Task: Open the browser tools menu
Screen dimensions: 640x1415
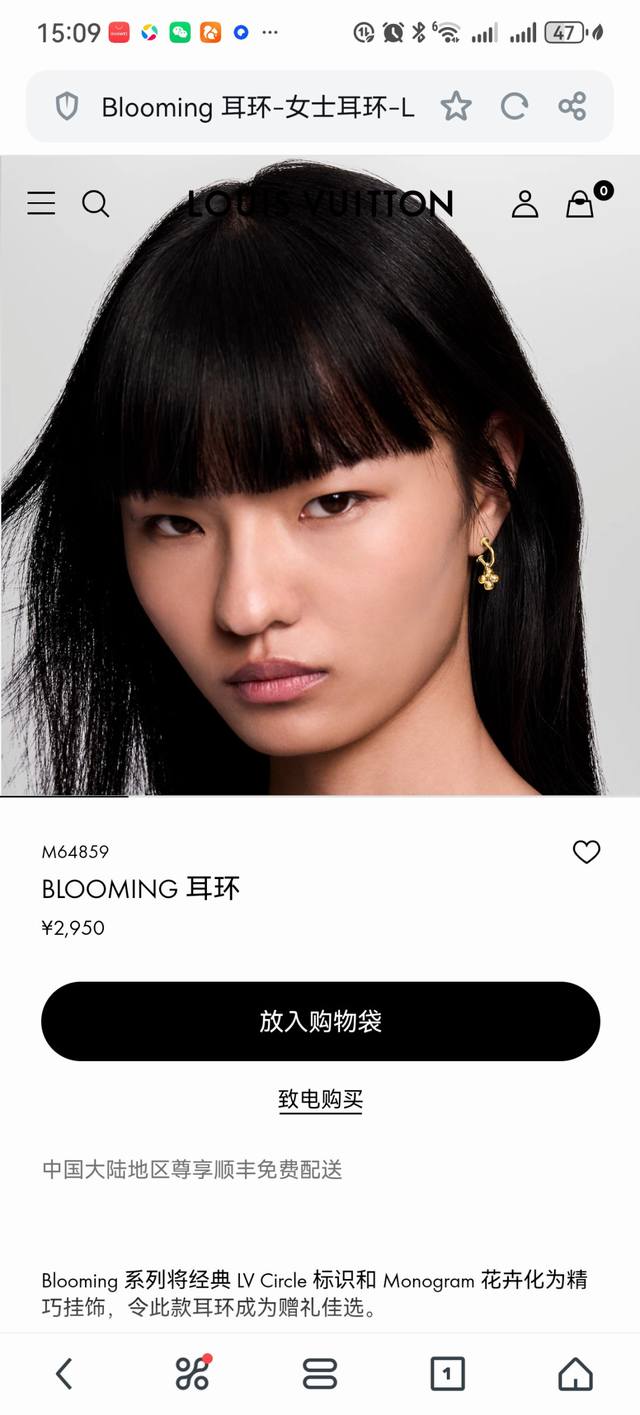Action: pyautogui.click(x=192, y=1373)
